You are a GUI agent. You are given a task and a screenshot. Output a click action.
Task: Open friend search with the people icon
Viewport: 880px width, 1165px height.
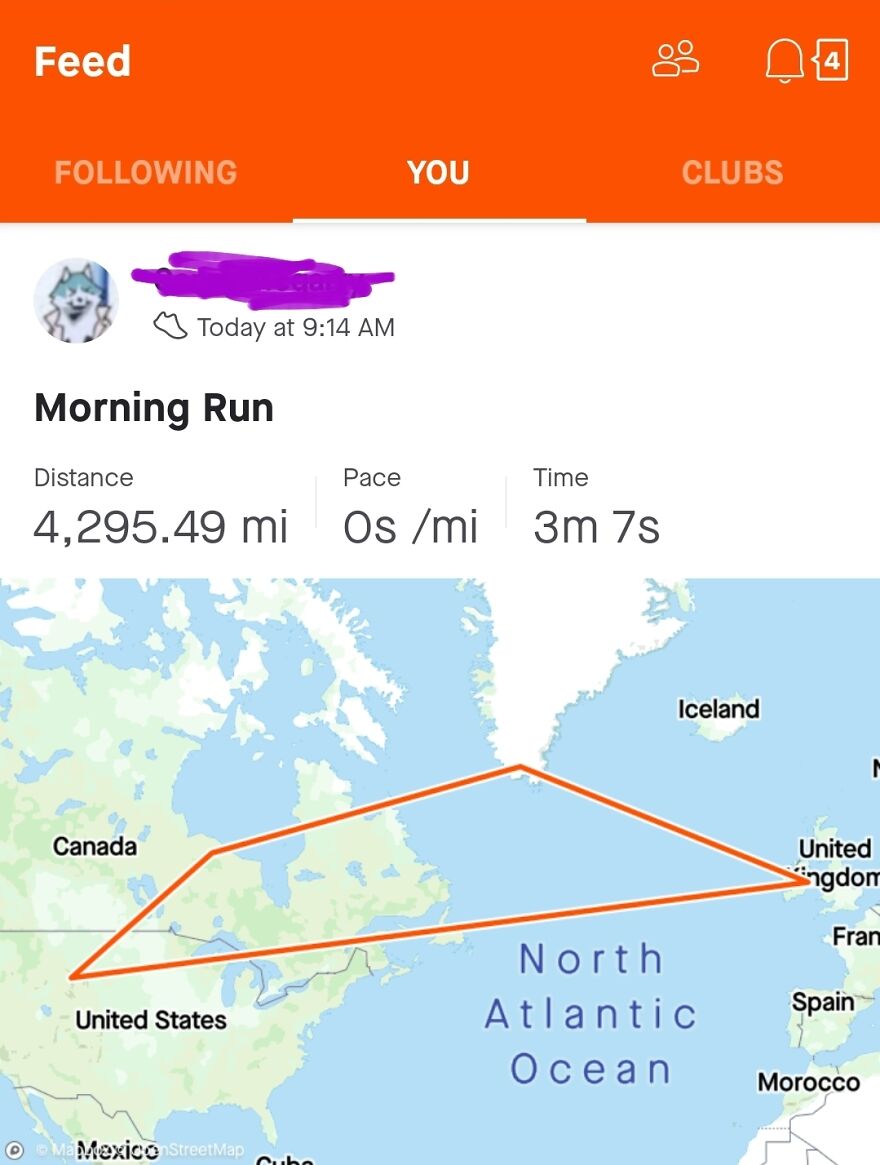(x=676, y=58)
